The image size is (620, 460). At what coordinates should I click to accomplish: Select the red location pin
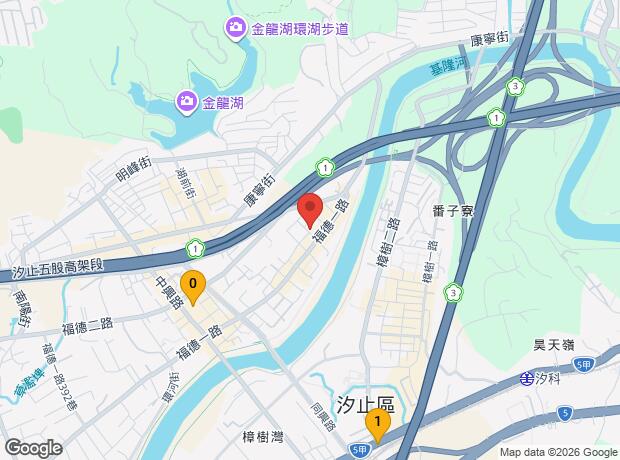click(x=310, y=211)
